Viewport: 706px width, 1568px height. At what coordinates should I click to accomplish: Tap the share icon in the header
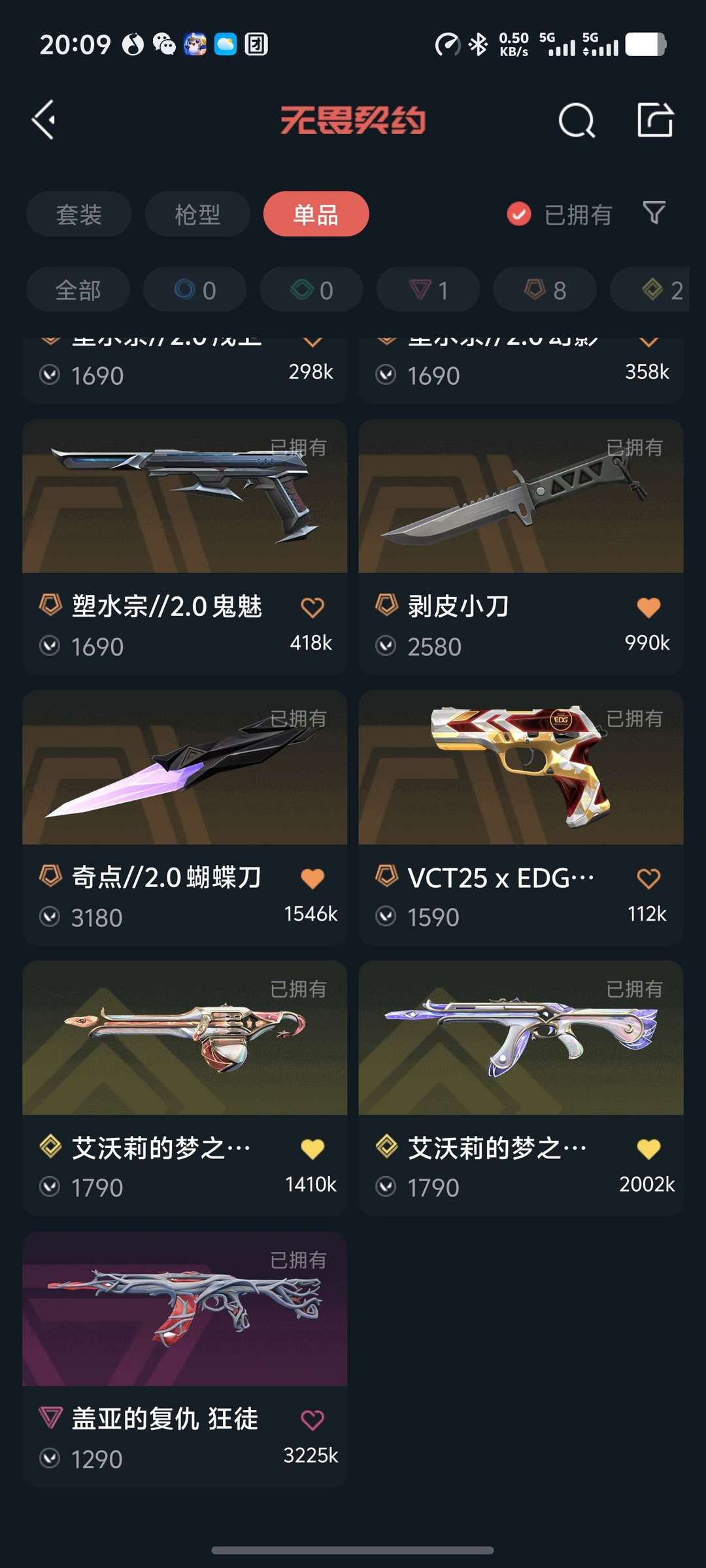[x=655, y=120]
